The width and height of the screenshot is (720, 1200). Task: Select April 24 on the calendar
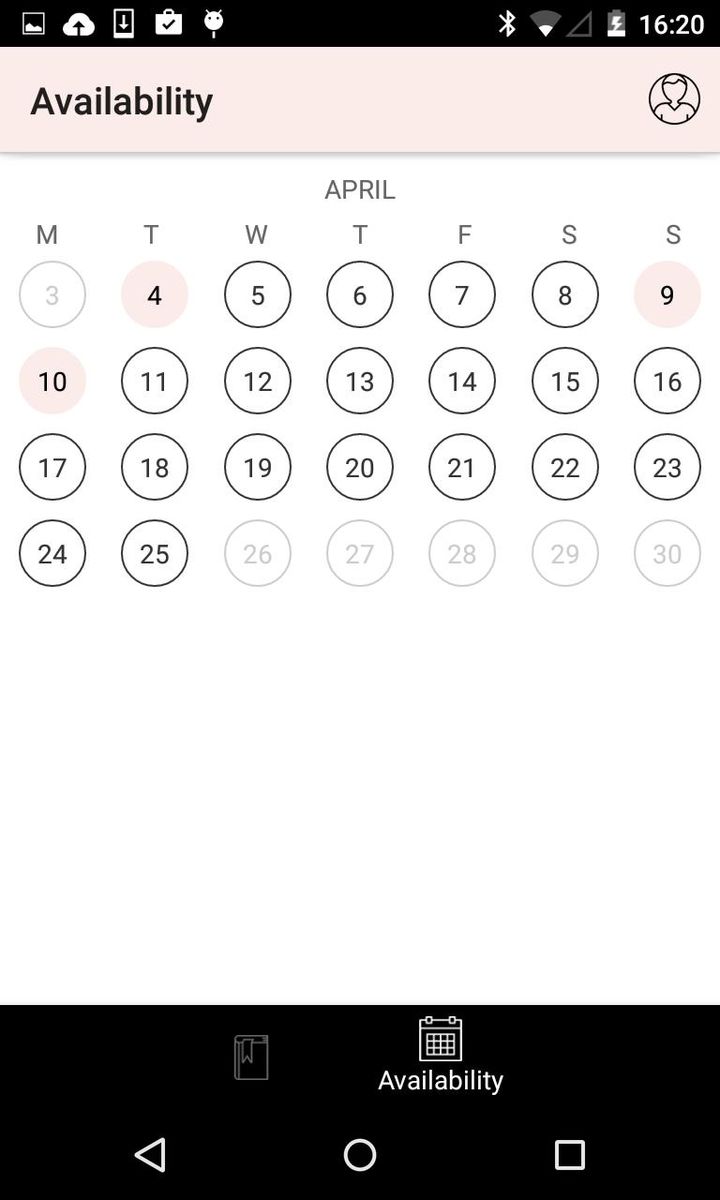(52, 553)
